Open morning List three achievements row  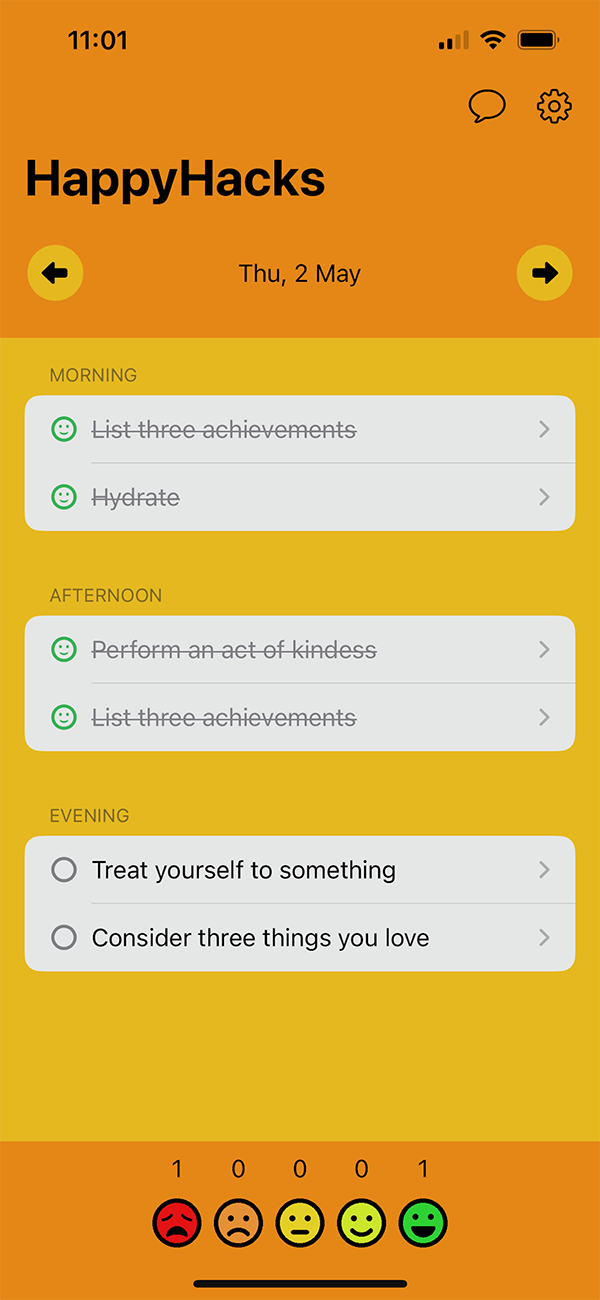tap(300, 430)
